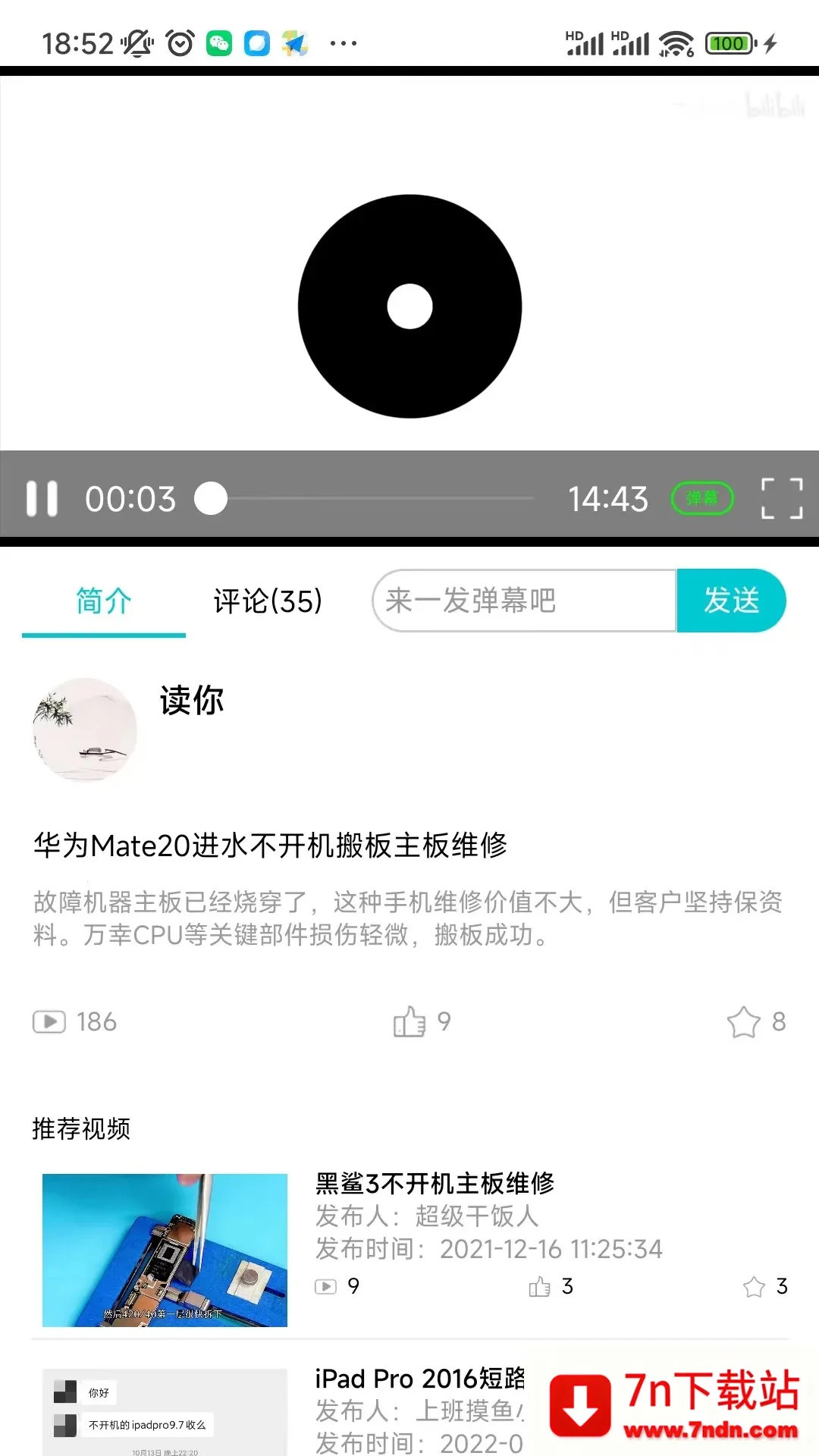Click the play count icon showing 186
819x1456 pixels.
point(49,1021)
